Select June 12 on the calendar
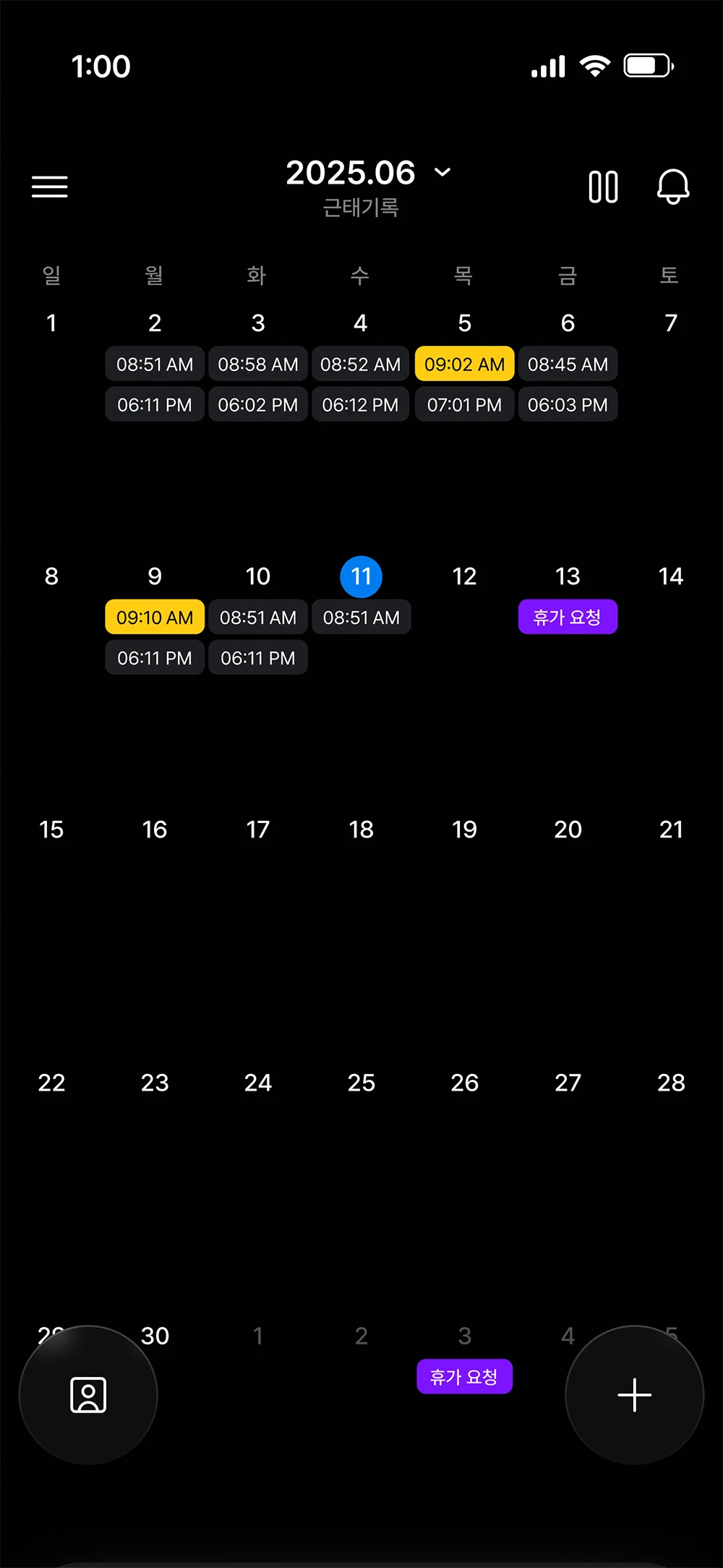Image resolution: width=723 pixels, height=1568 pixels. (464, 576)
